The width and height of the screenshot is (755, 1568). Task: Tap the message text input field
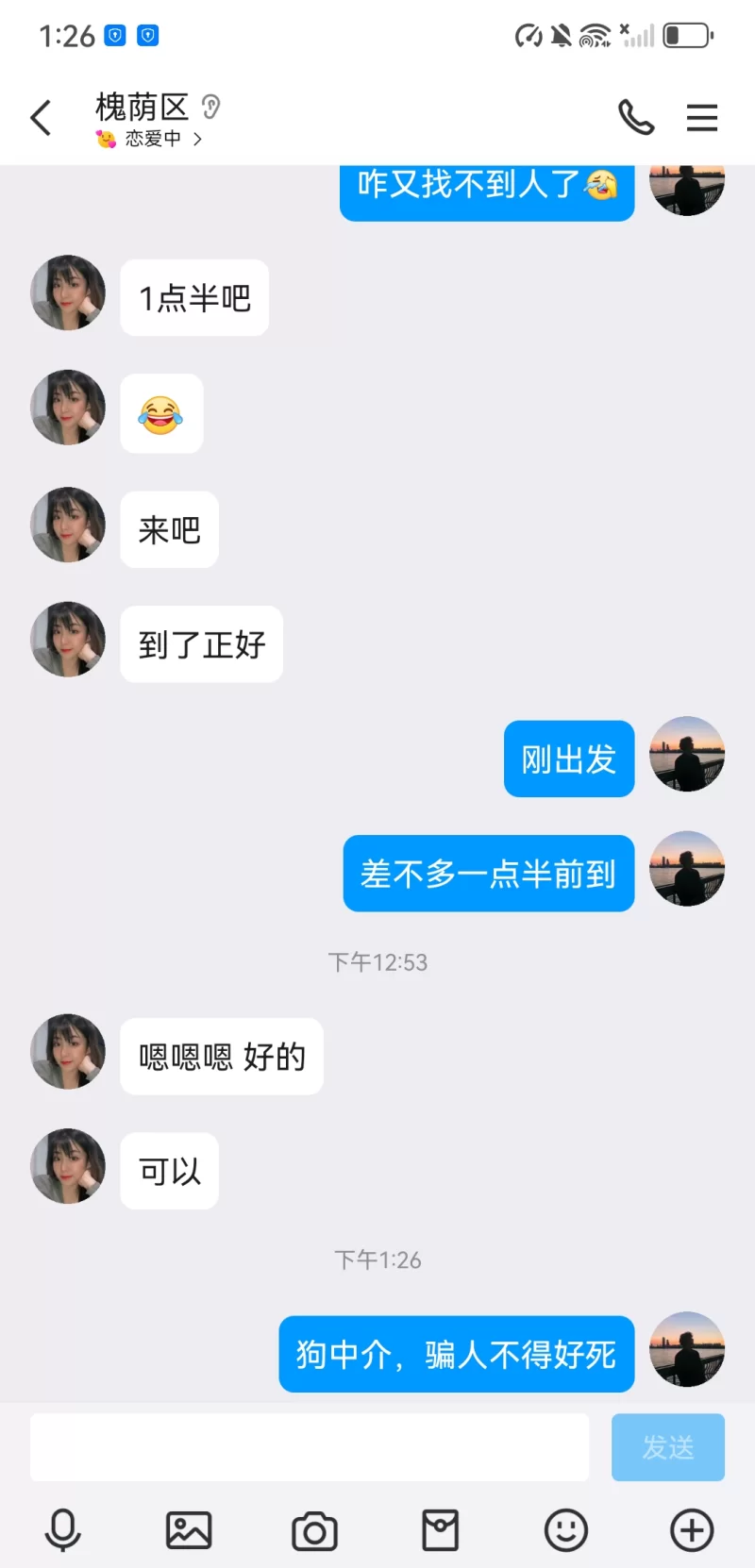coord(311,1446)
